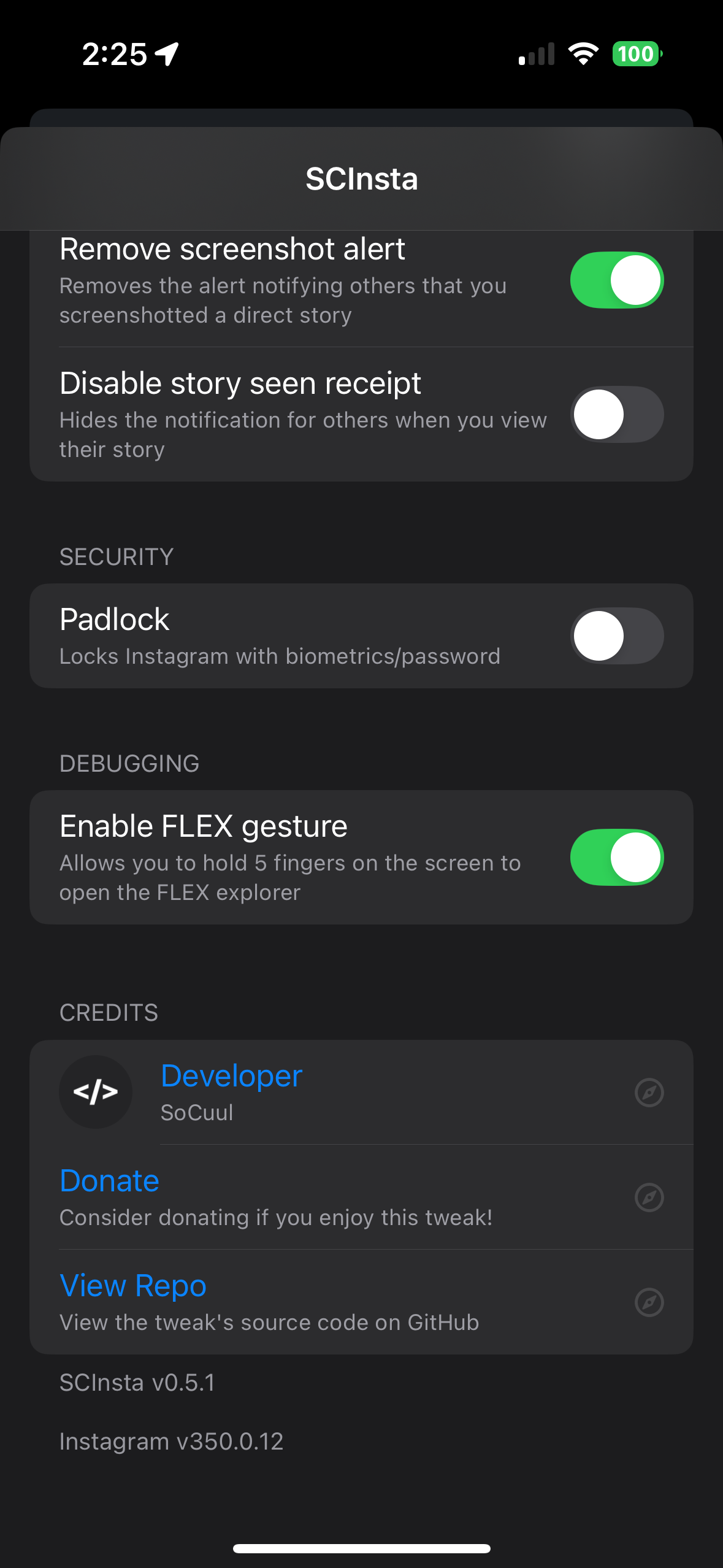This screenshot has height=1568, width=723.
Task: Open the Donate link
Action: (x=362, y=1197)
